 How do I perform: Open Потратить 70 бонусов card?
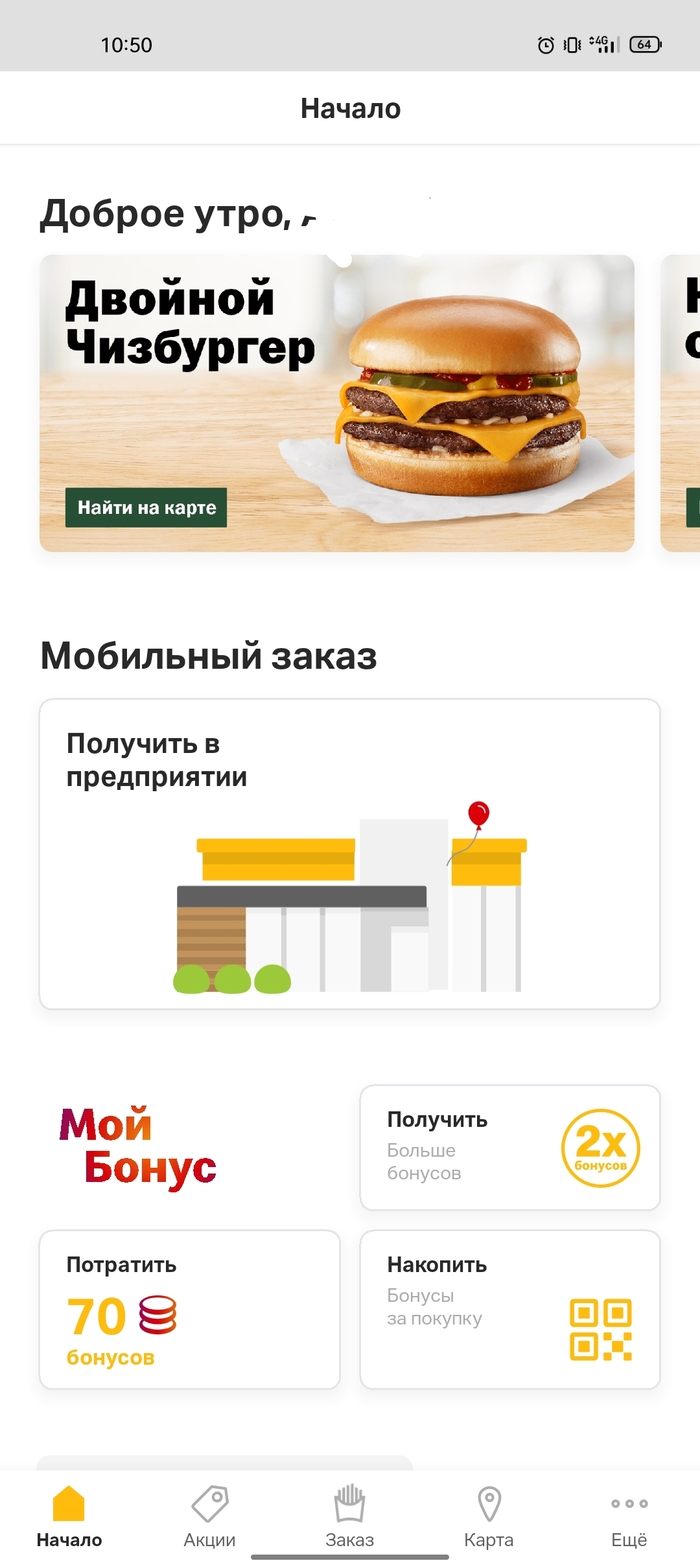pos(189,1309)
